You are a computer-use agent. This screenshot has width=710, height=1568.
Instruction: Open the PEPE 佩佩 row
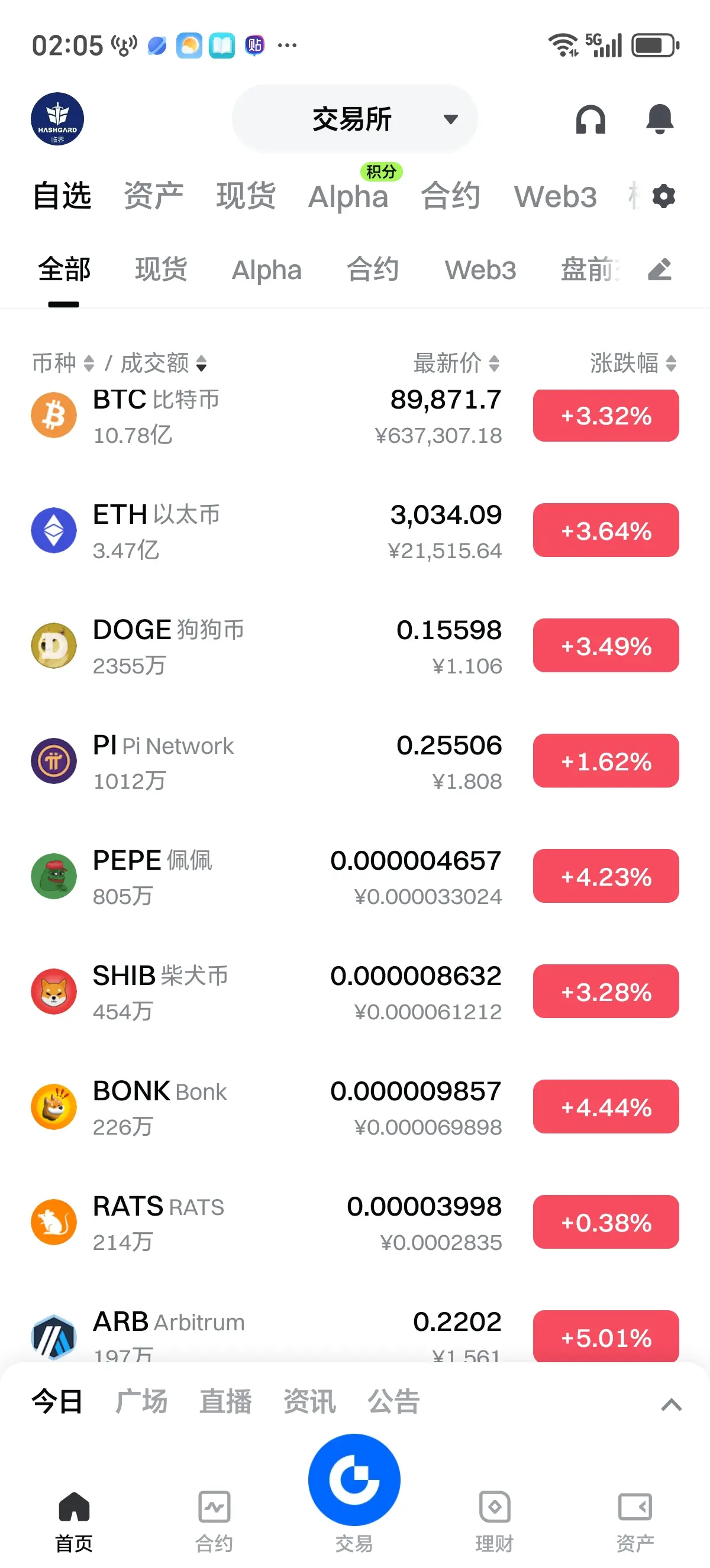pos(355,876)
